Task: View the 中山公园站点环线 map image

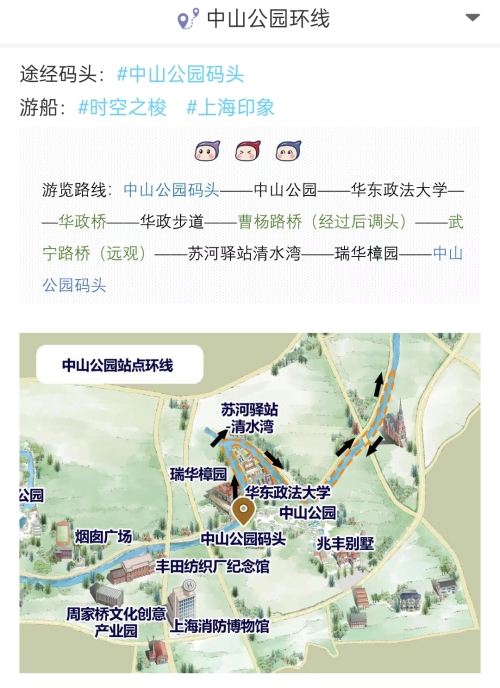Action: (250, 503)
